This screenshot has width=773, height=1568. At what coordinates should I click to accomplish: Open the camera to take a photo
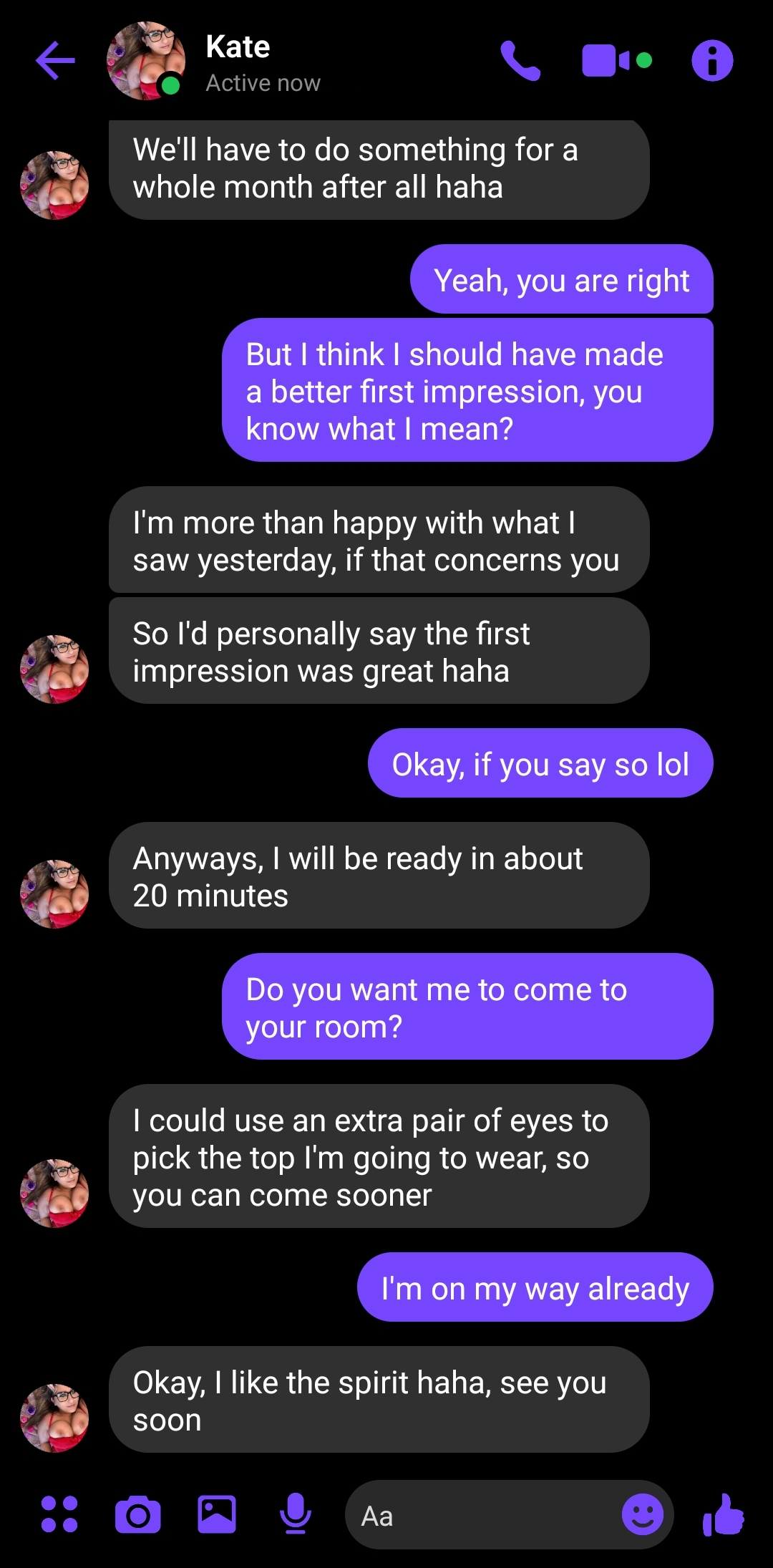(x=138, y=1514)
